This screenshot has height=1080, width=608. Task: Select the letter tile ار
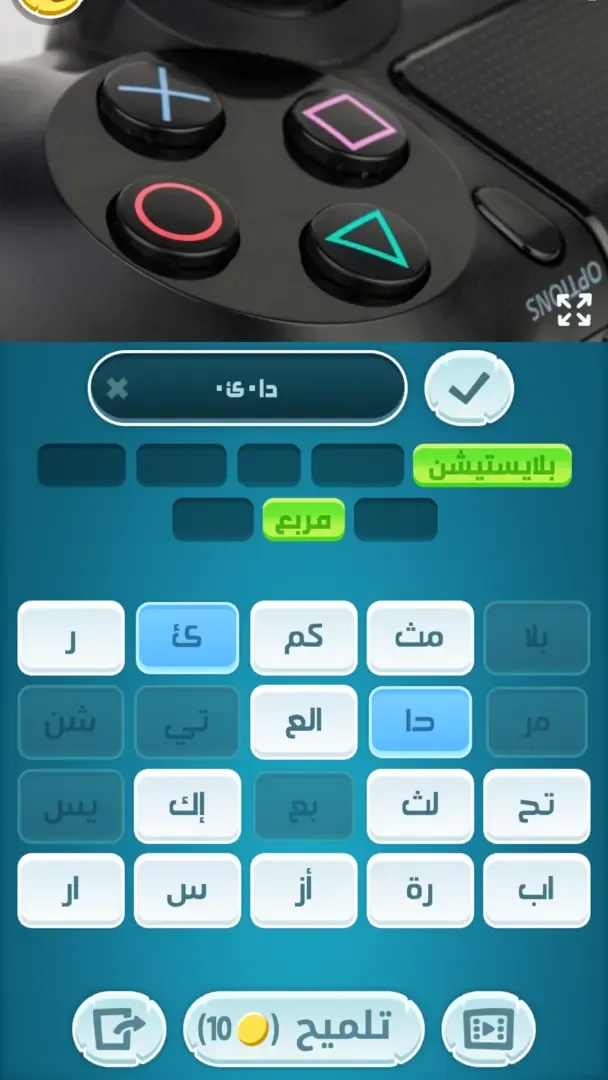click(71, 890)
